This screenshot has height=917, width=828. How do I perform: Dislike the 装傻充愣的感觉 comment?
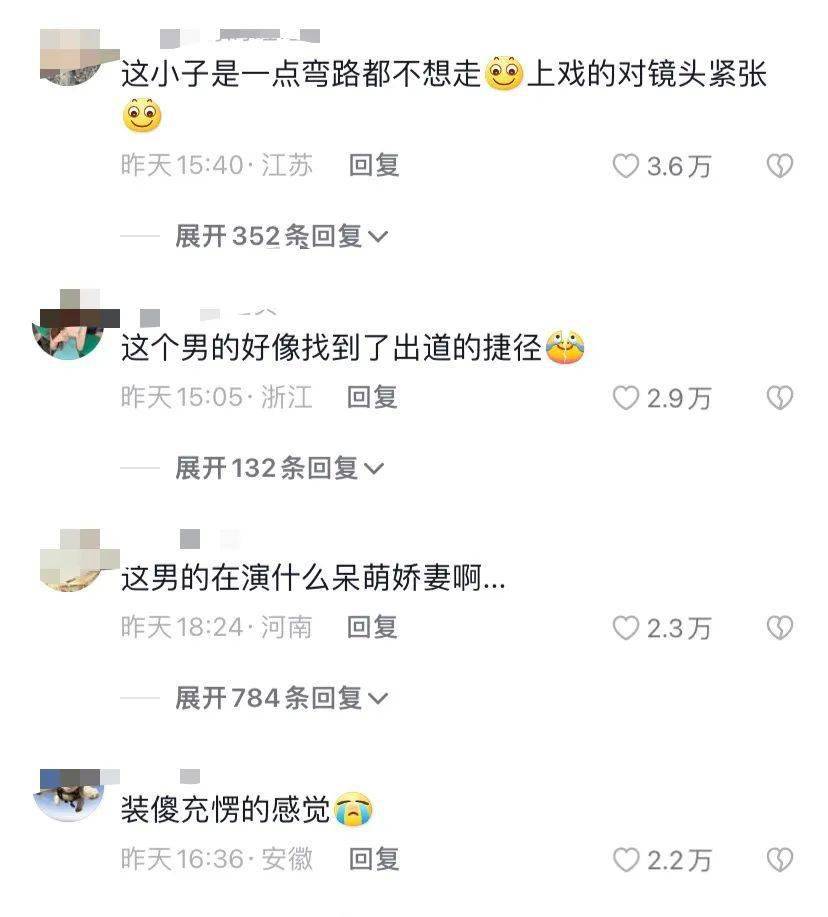[x=779, y=859]
